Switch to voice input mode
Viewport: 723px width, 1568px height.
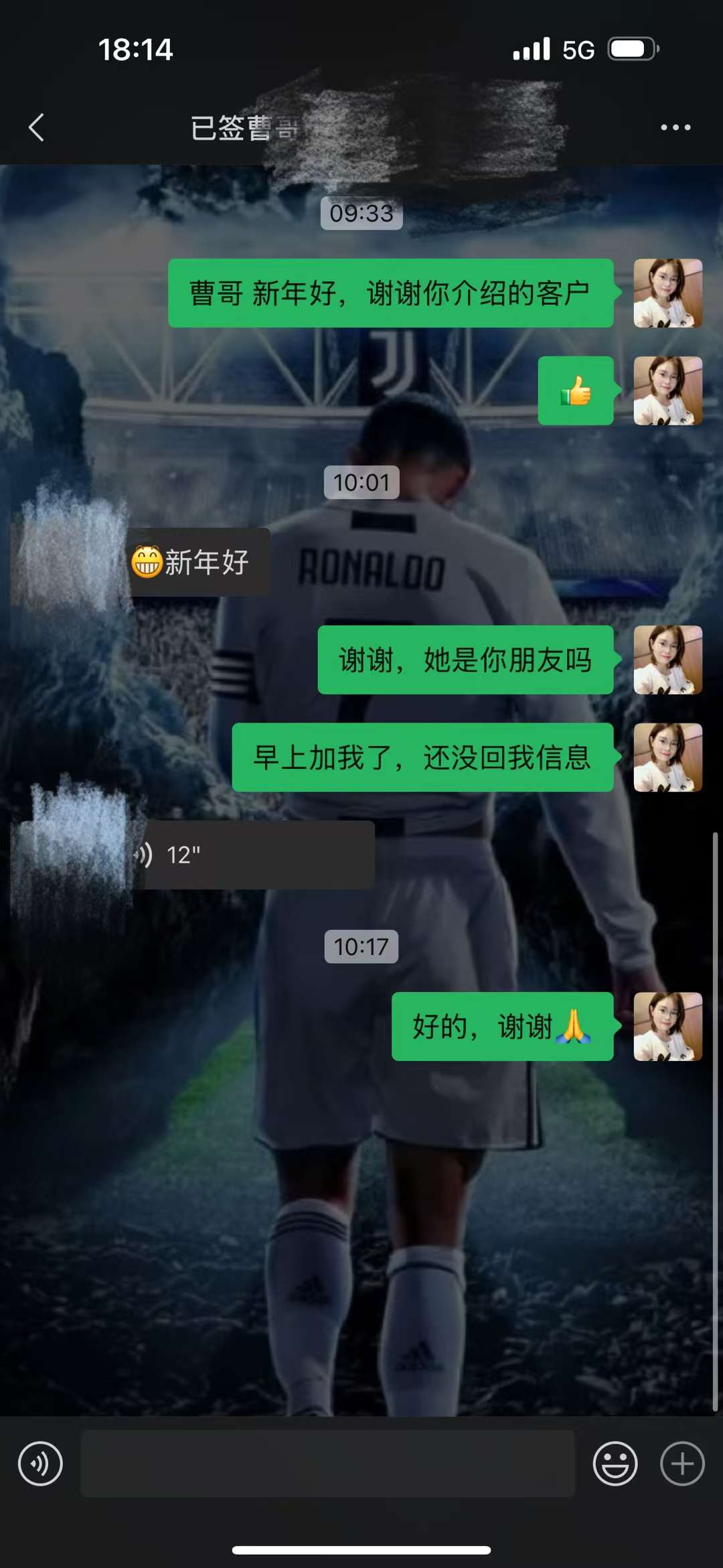tap(40, 1464)
